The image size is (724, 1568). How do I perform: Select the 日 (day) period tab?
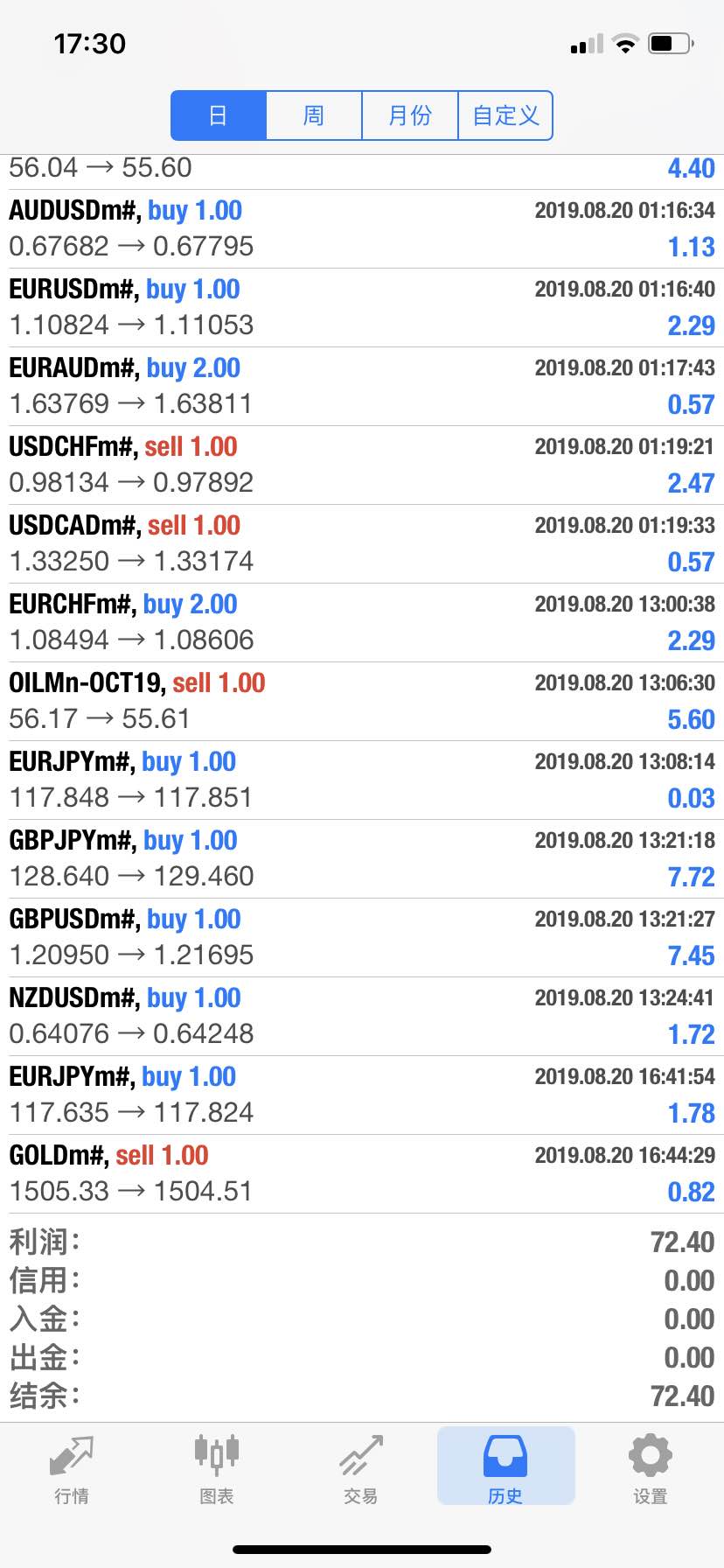(x=219, y=115)
